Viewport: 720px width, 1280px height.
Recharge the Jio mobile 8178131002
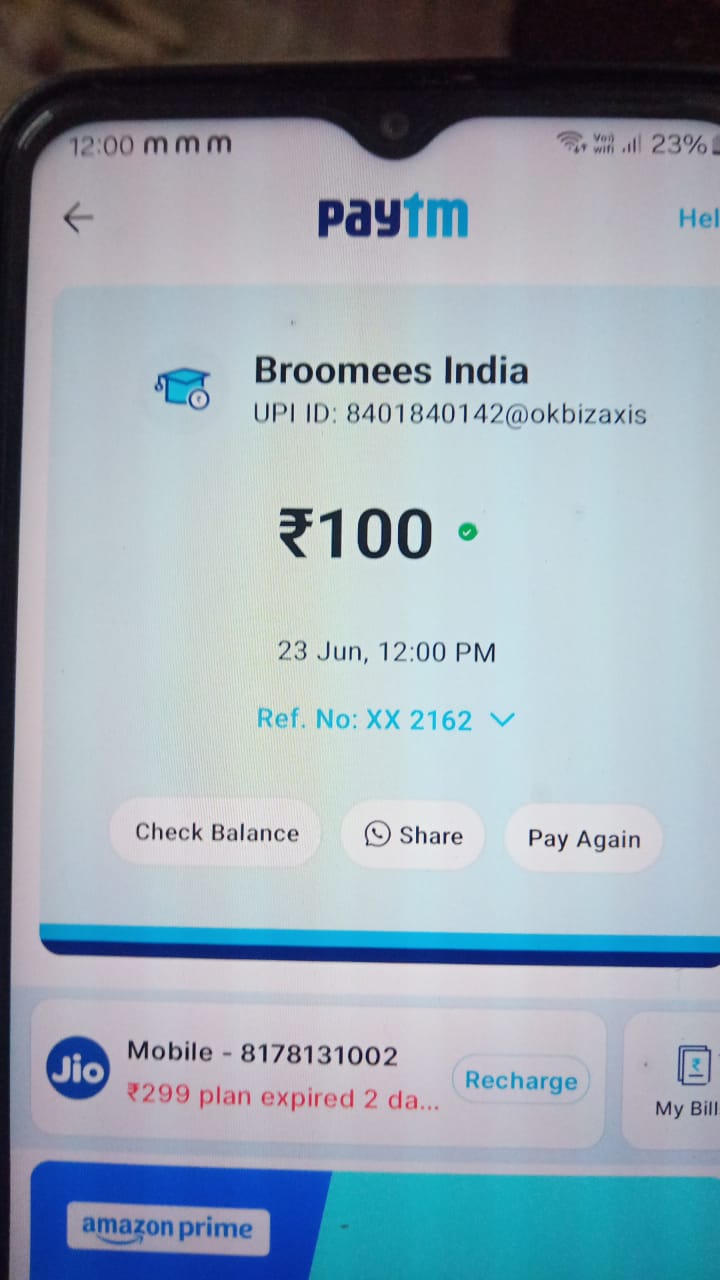521,1081
